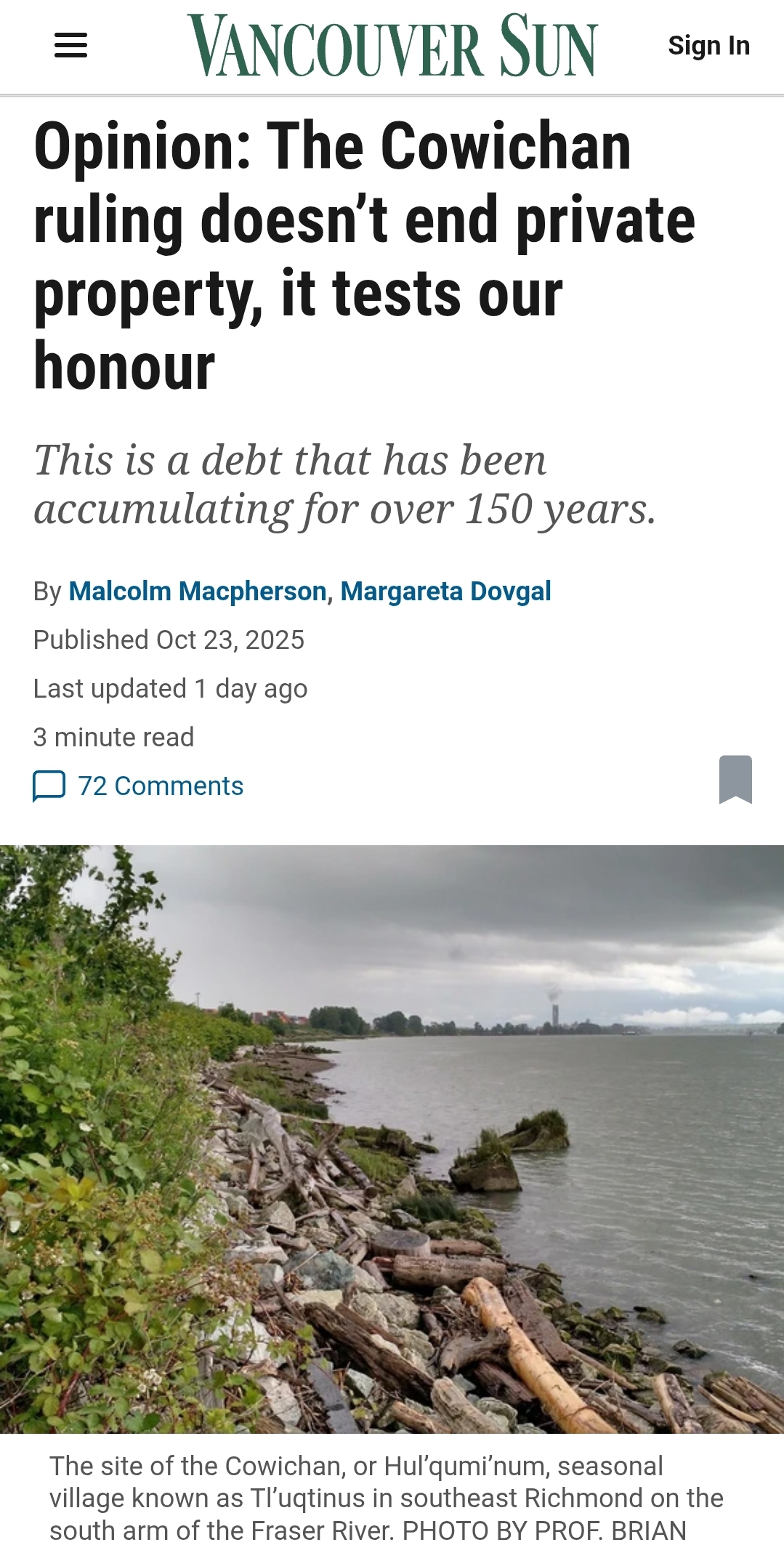View Margareta Dovgal's author profile
The height and width of the screenshot is (1561, 784).
point(445,592)
